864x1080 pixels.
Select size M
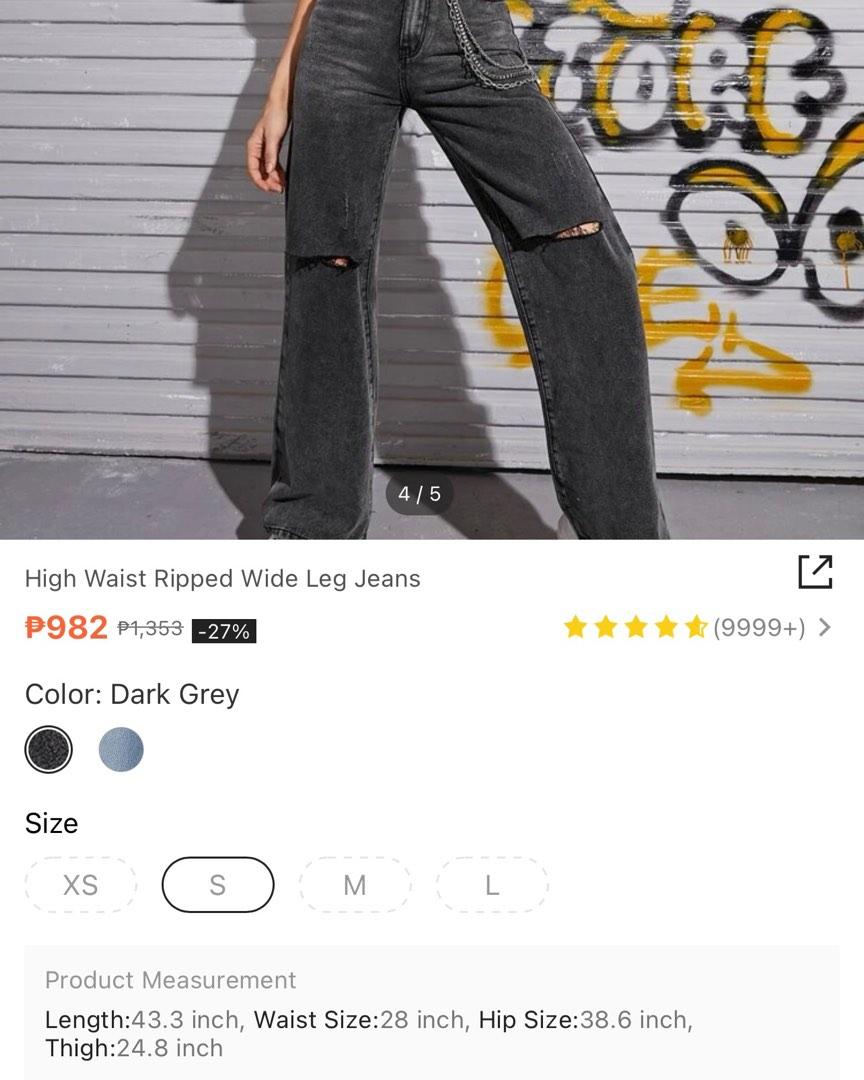(x=355, y=885)
